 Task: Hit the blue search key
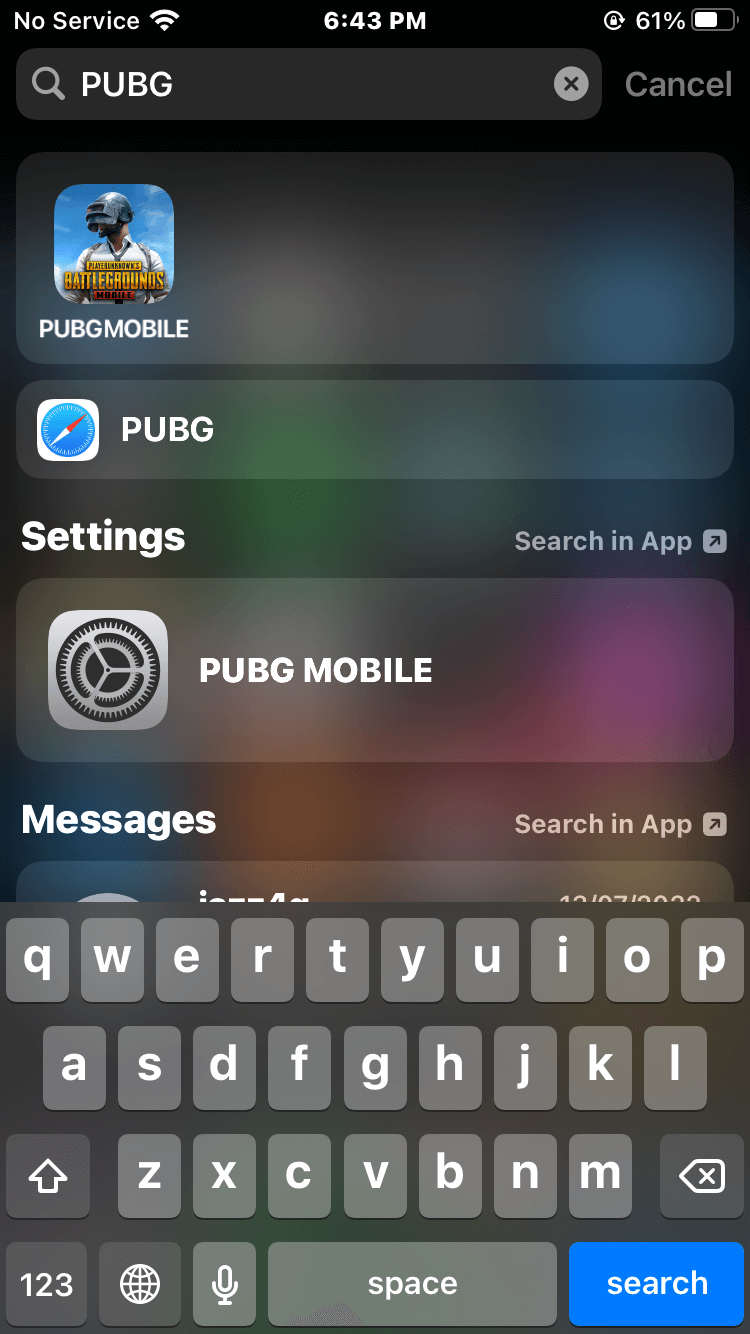[x=657, y=1284]
